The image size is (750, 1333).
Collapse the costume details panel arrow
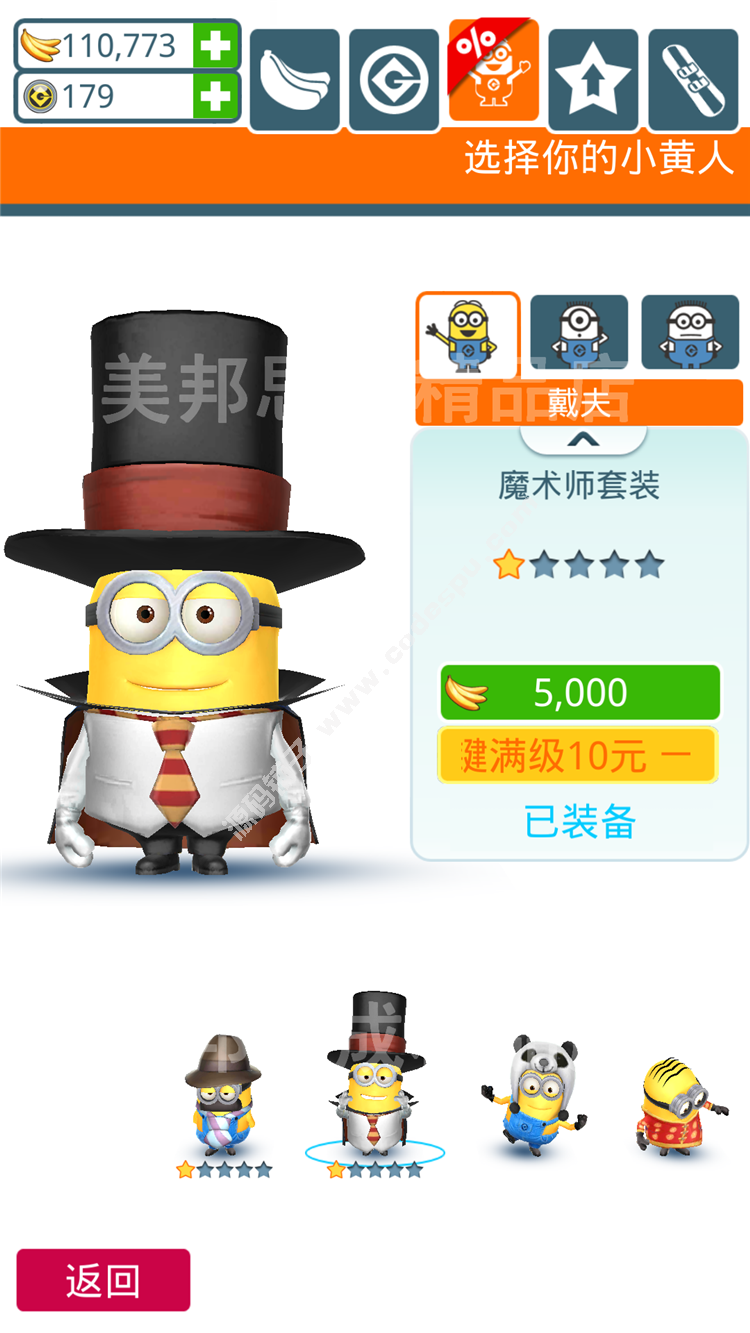pos(583,439)
